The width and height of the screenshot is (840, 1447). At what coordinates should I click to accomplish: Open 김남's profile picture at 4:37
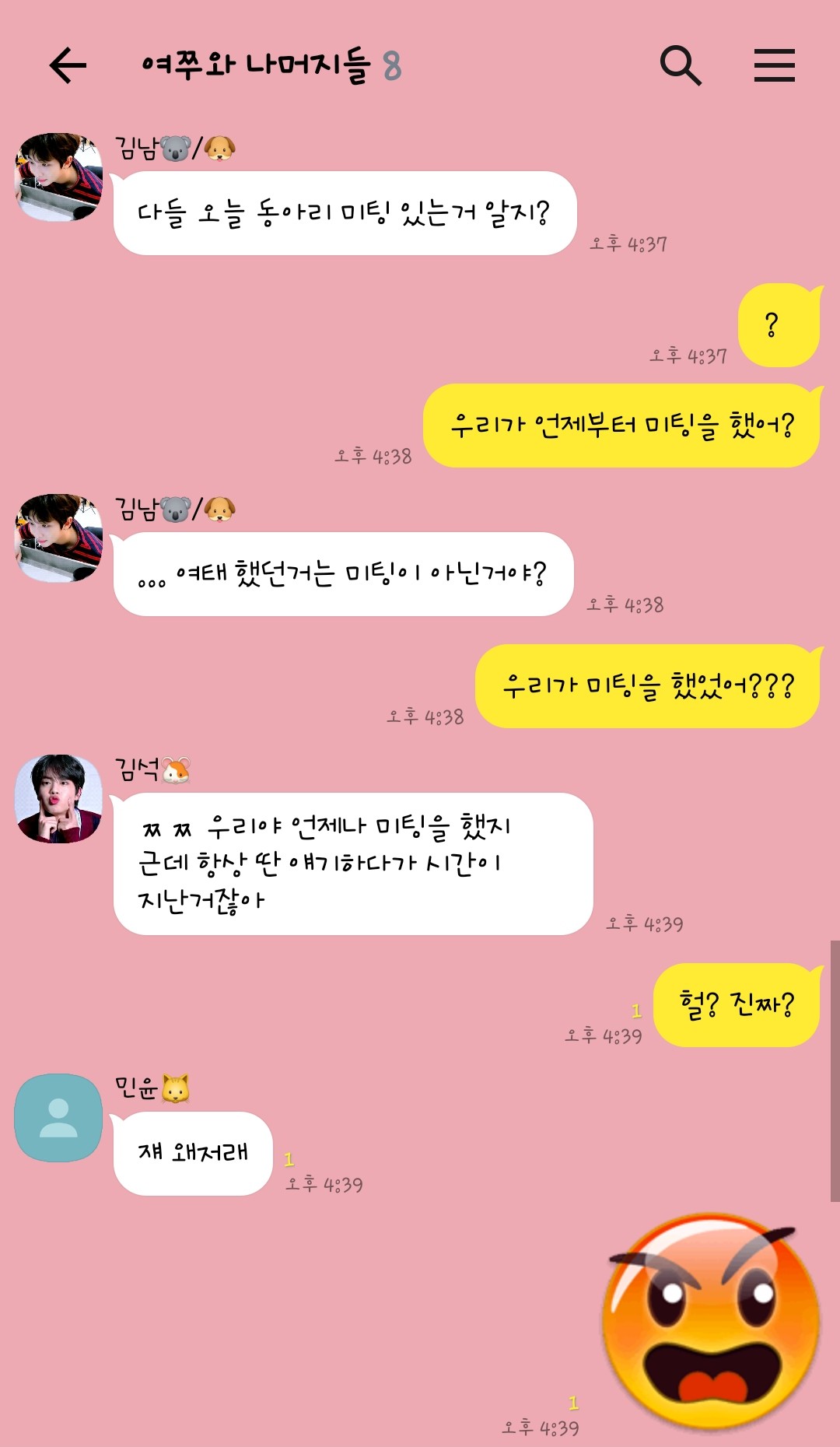click(59, 177)
